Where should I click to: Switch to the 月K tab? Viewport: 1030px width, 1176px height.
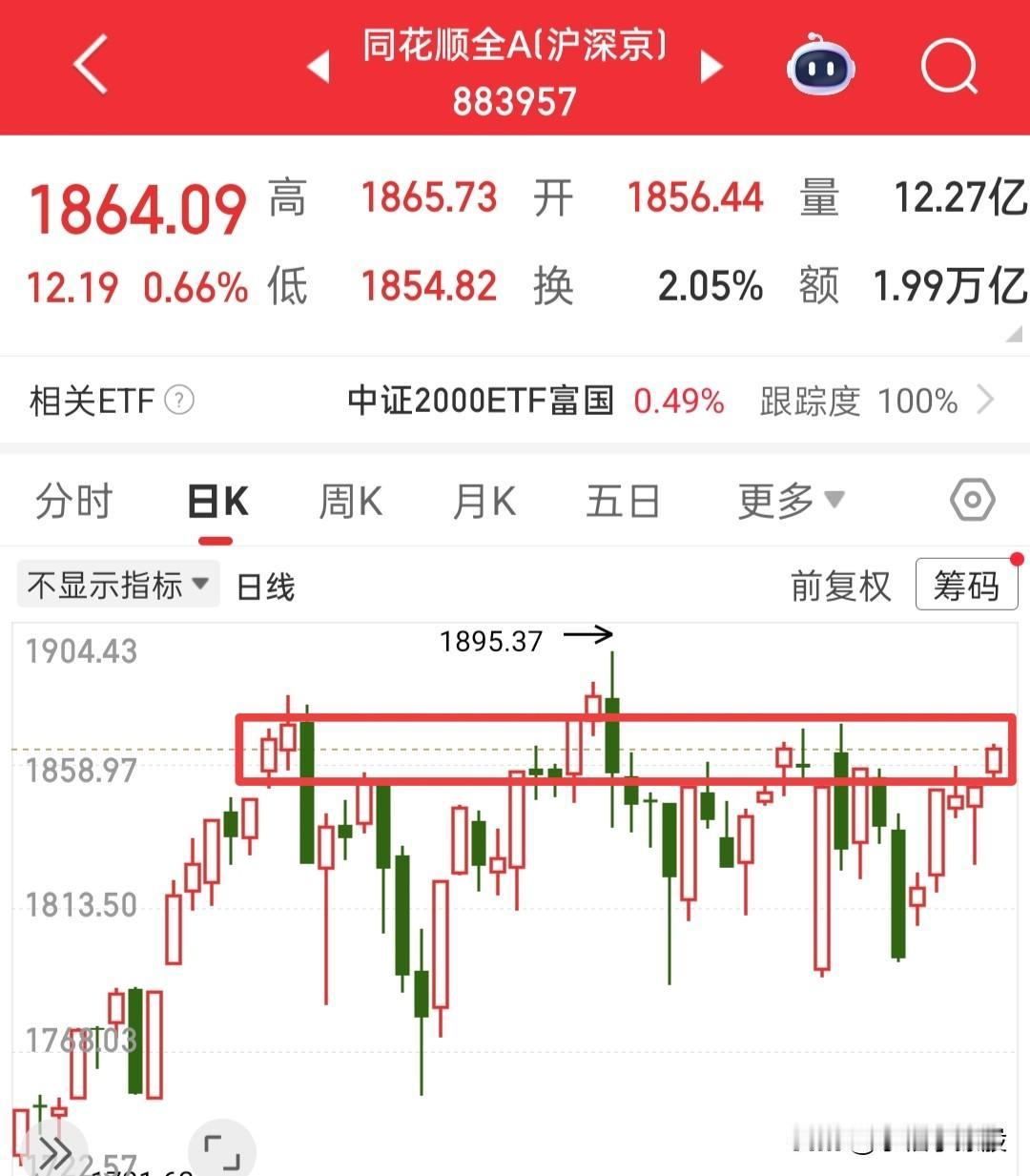pos(484,501)
